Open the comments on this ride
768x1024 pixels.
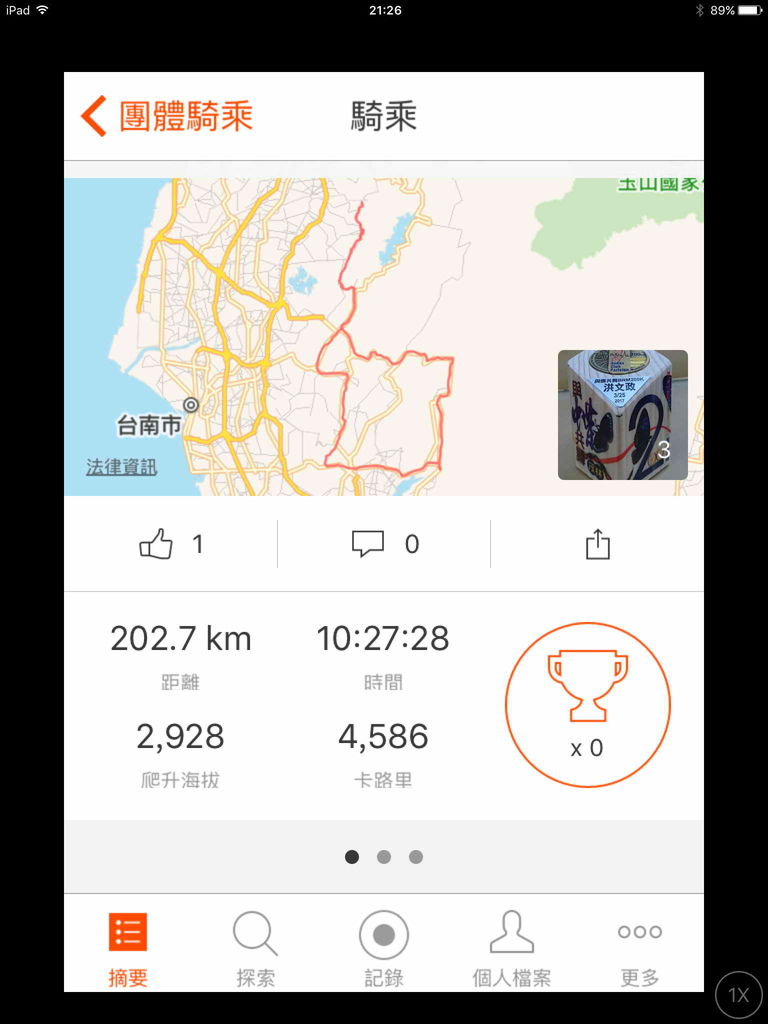368,544
